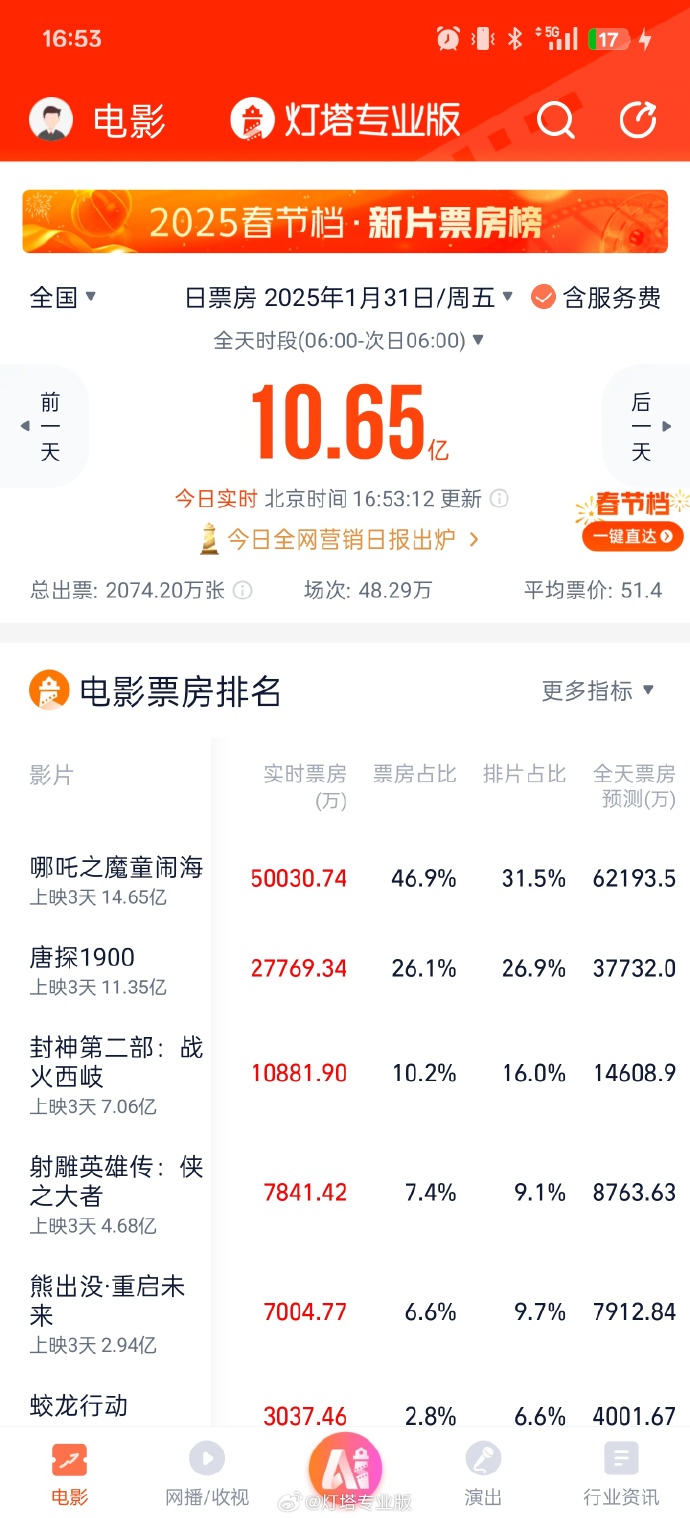Open the 2025春节档 新片票房榜 banner
Image resolution: width=690 pixels, height=1518 pixels.
point(345,222)
